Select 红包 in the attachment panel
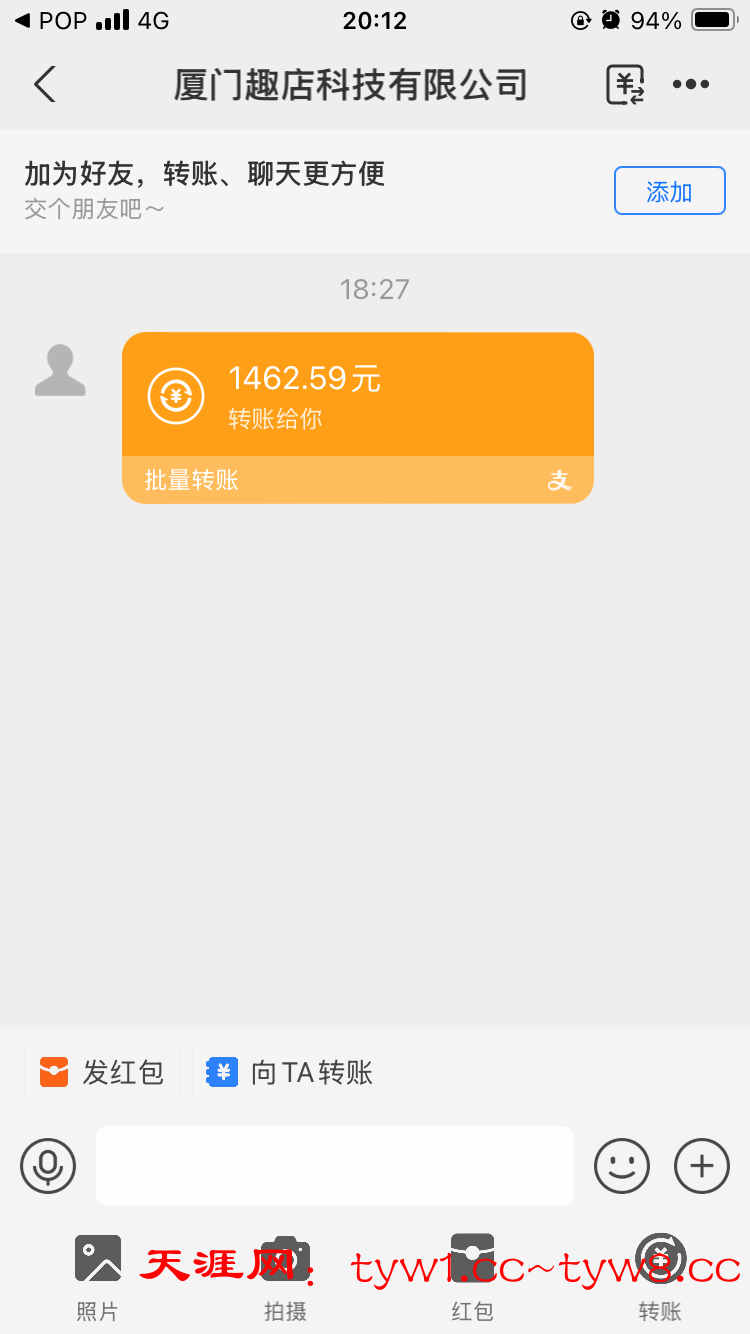The width and height of the screenshot is (750, 1334). 472,1275
